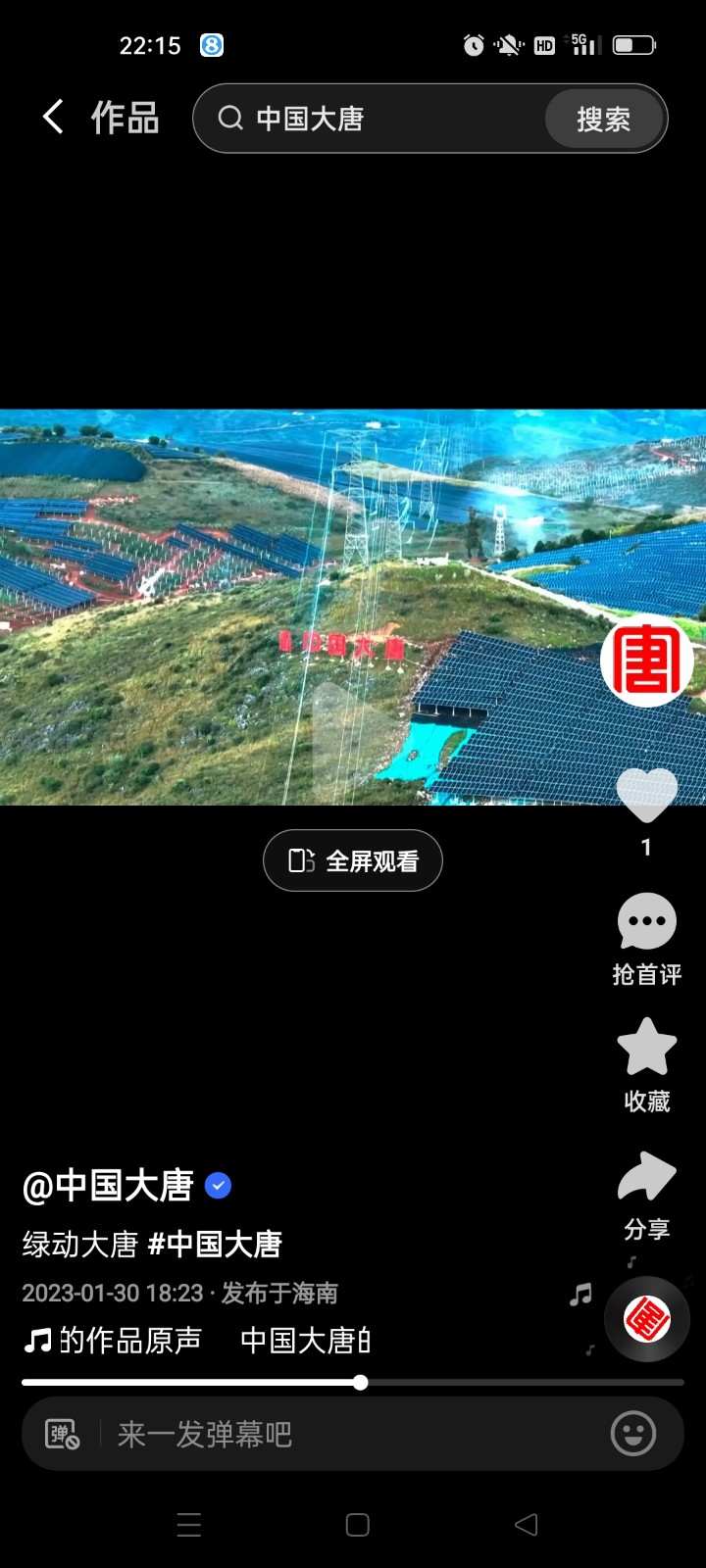Share the video via 分享
Image resolution: width=706 pixels, height=1568 pixels.
click(x=646, y=1193)
